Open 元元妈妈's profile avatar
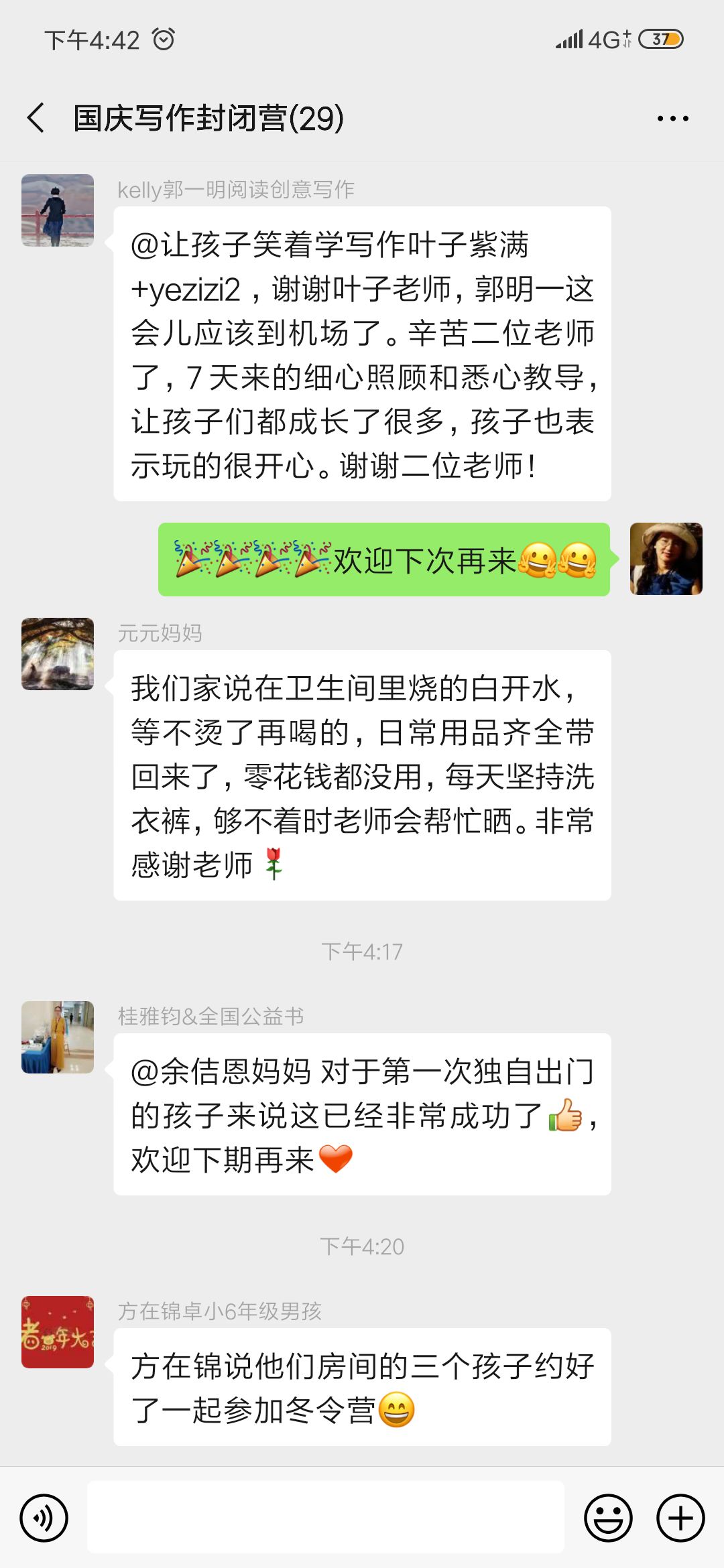724x1568 pixels. [58, 654]
